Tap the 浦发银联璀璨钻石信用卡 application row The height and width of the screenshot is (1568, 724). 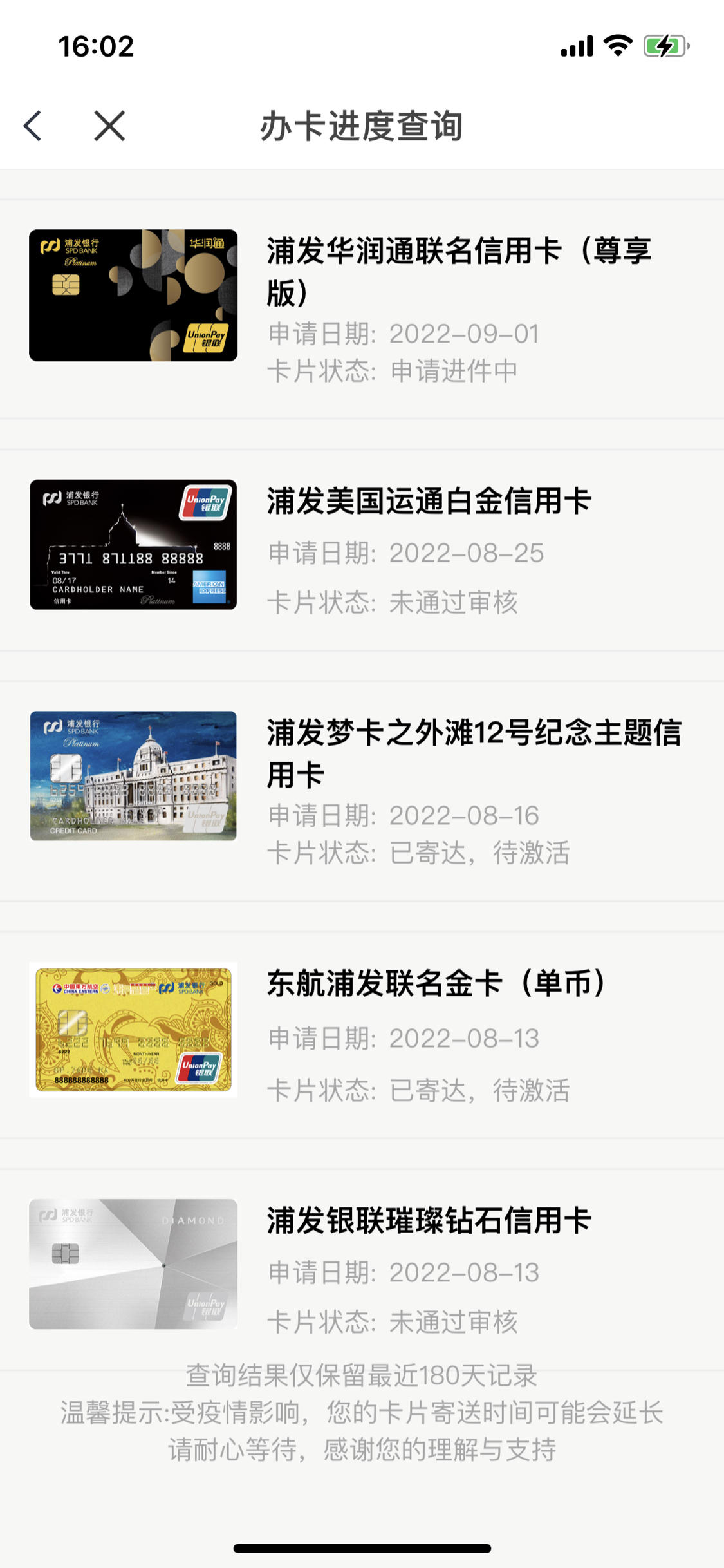point(362,1270)
